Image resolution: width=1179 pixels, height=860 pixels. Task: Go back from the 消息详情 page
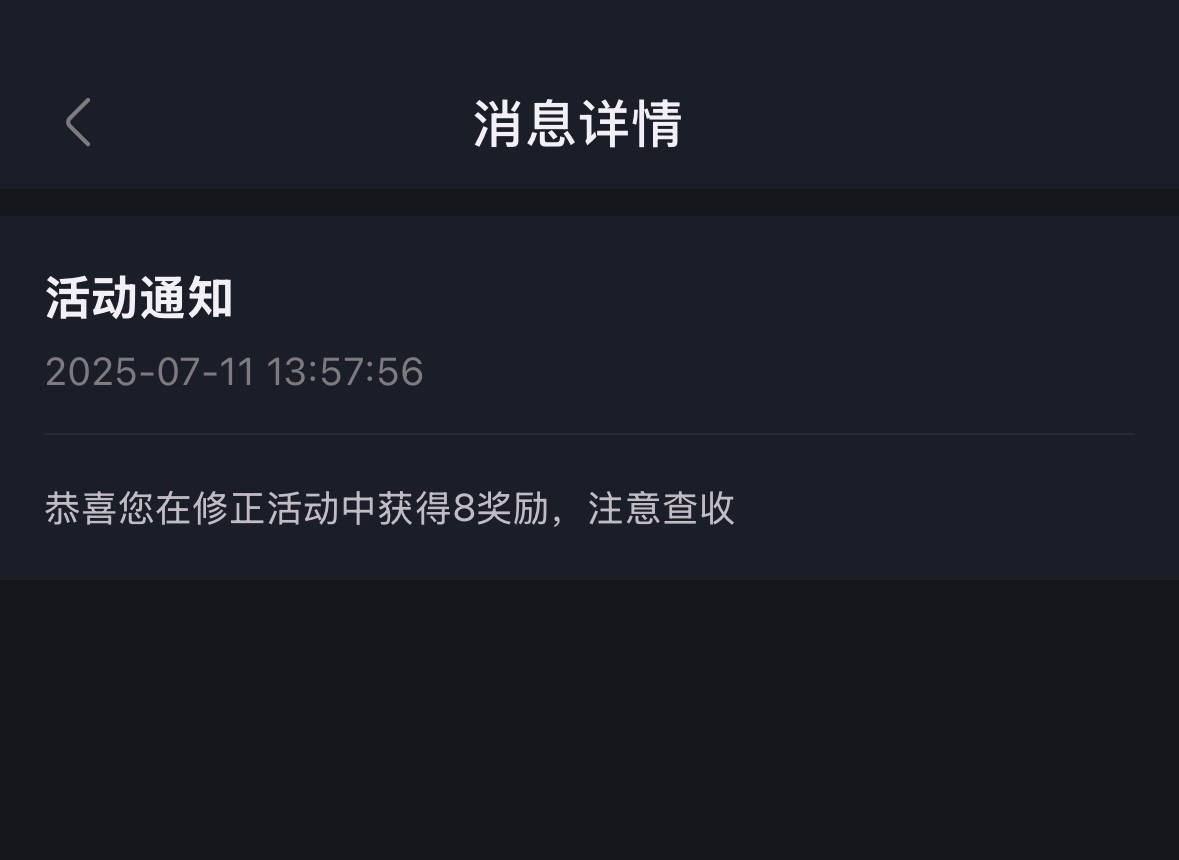click(x=78, y=123)
